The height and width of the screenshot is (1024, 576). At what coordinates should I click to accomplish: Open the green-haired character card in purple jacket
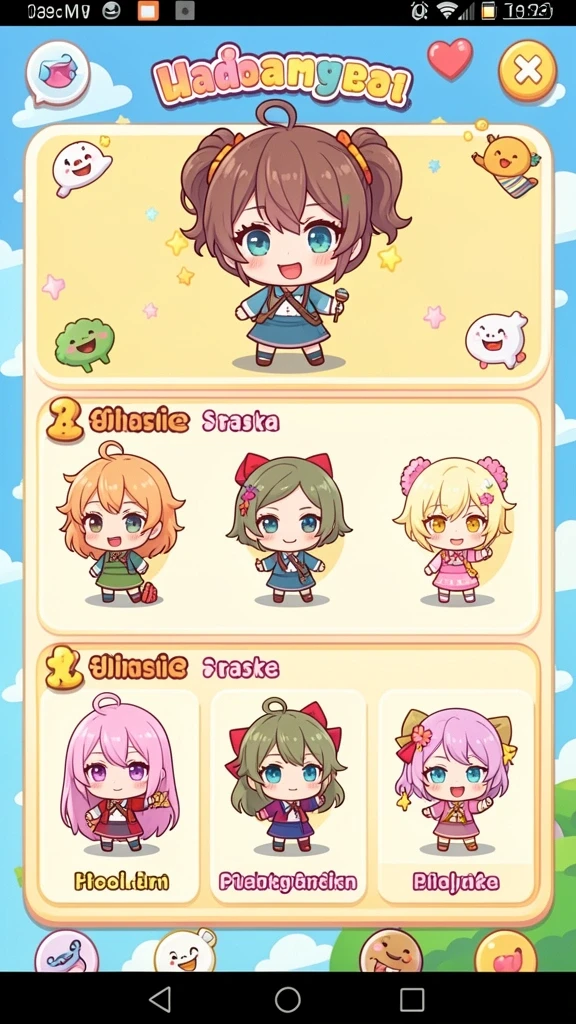click(x=288, y=795)
